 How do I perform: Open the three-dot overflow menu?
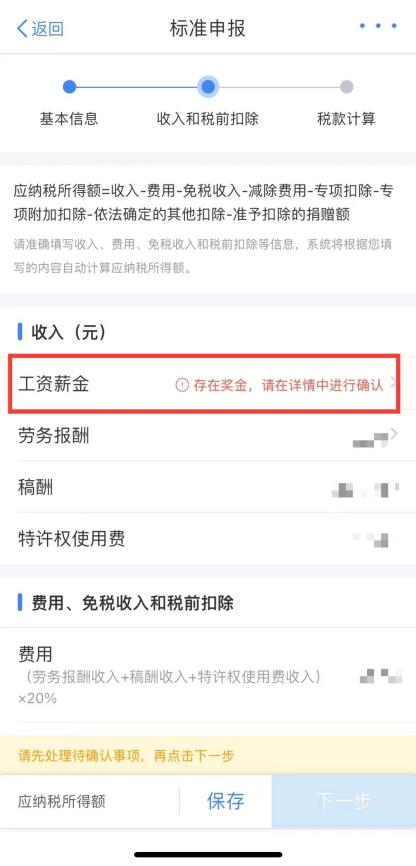[x=378, y=26]
